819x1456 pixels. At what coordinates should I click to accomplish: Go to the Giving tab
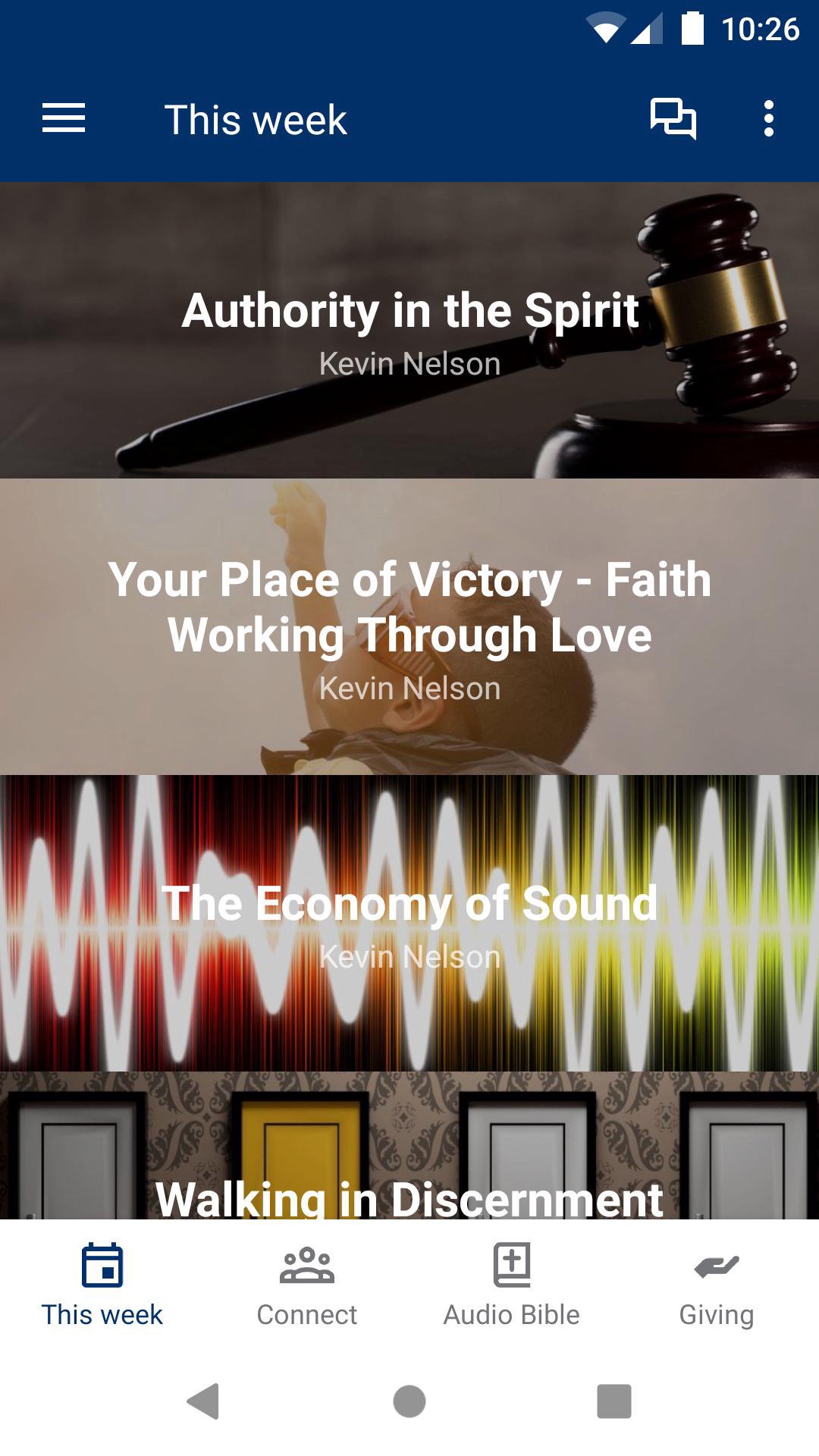click(x=716, y=1283)
